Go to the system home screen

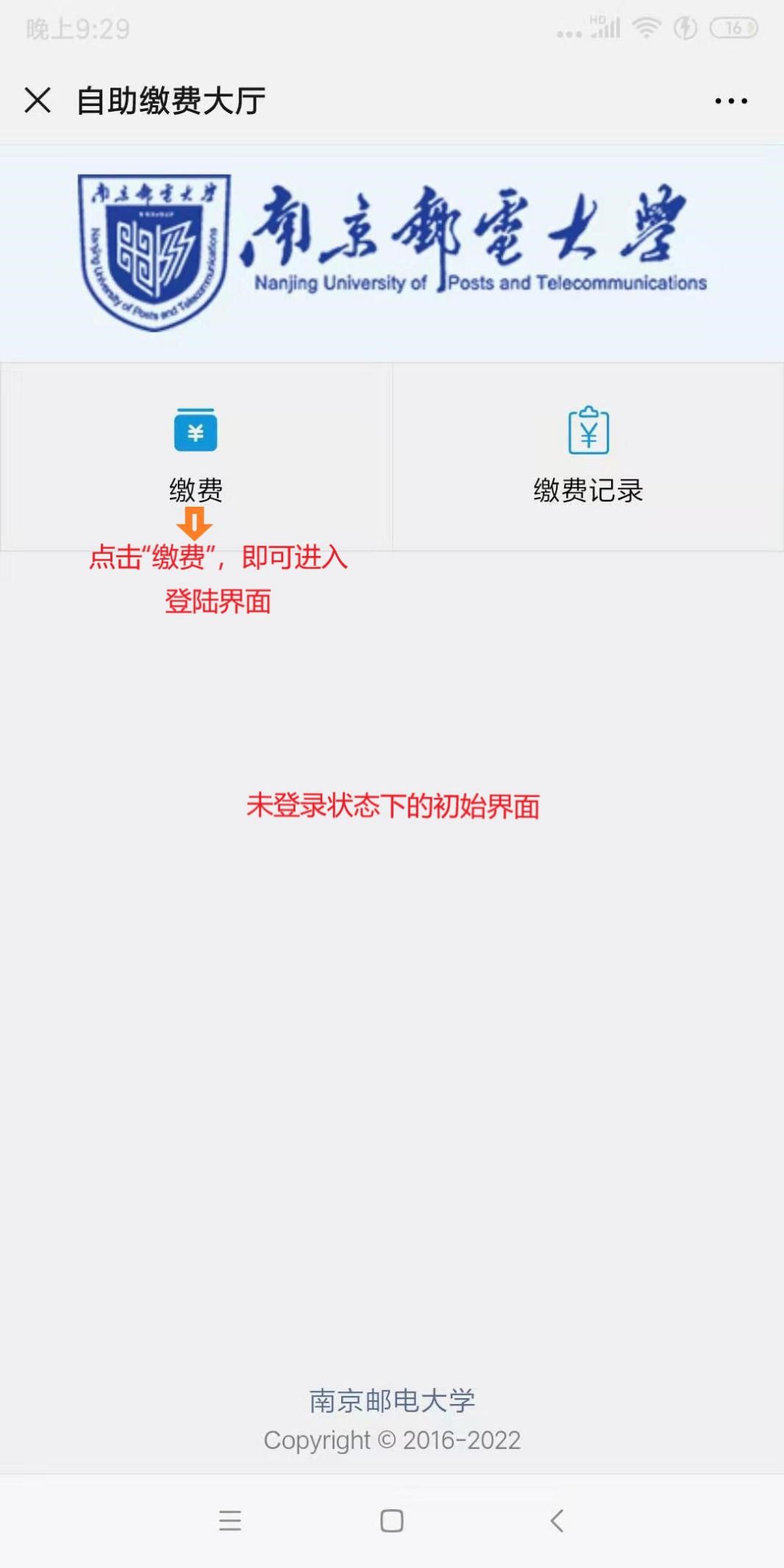click(391, 1520)
